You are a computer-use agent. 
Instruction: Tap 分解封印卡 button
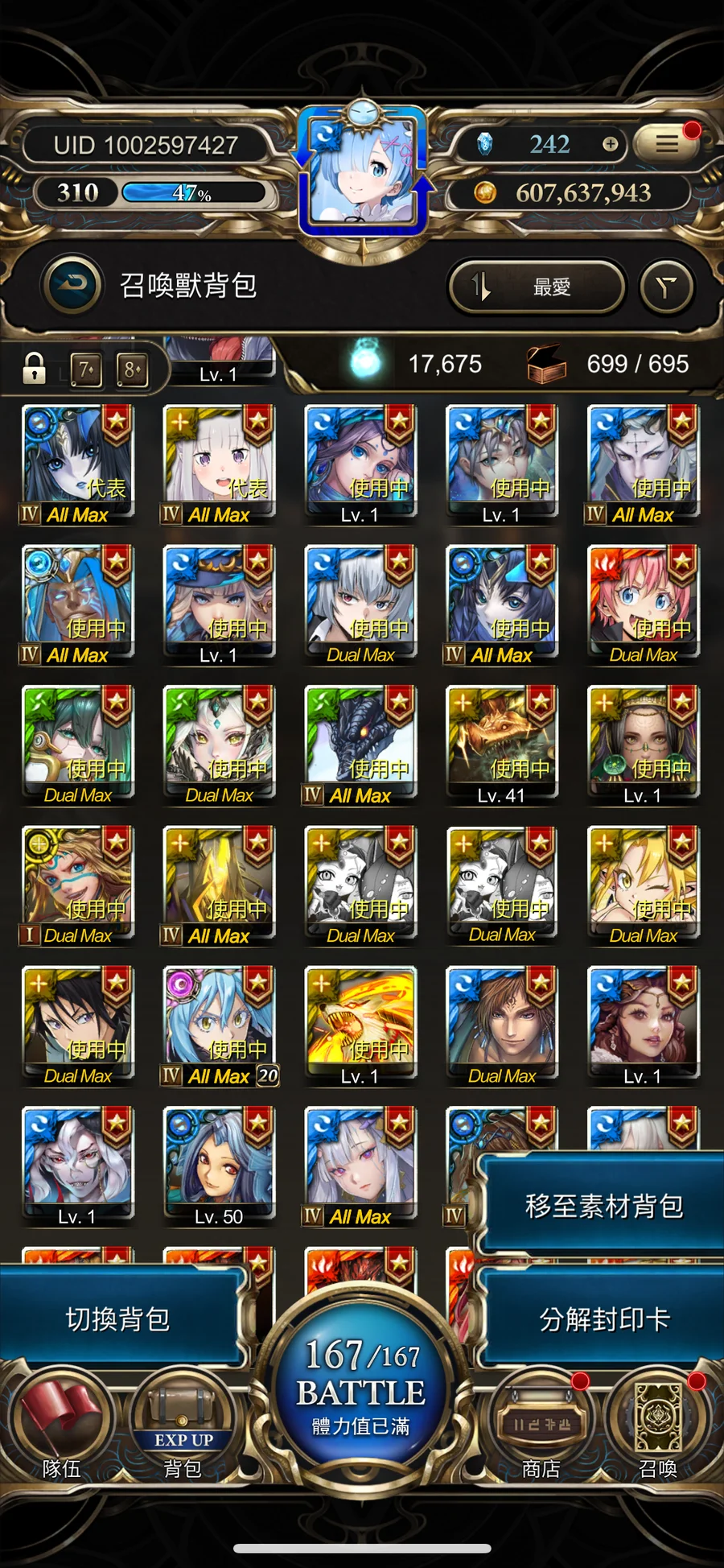pos(603,1319)
